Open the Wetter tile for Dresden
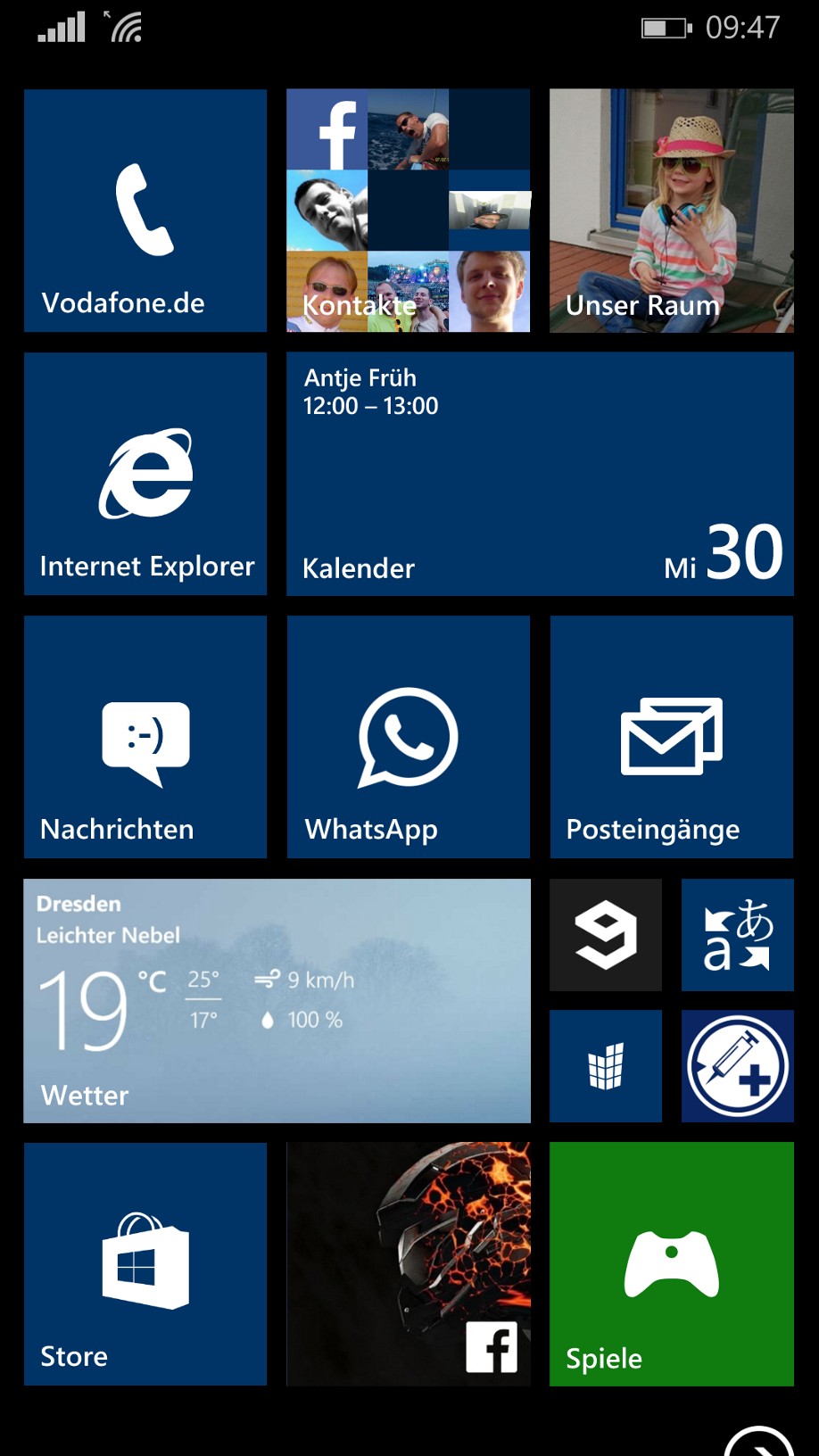 [x=277, y=1000]
